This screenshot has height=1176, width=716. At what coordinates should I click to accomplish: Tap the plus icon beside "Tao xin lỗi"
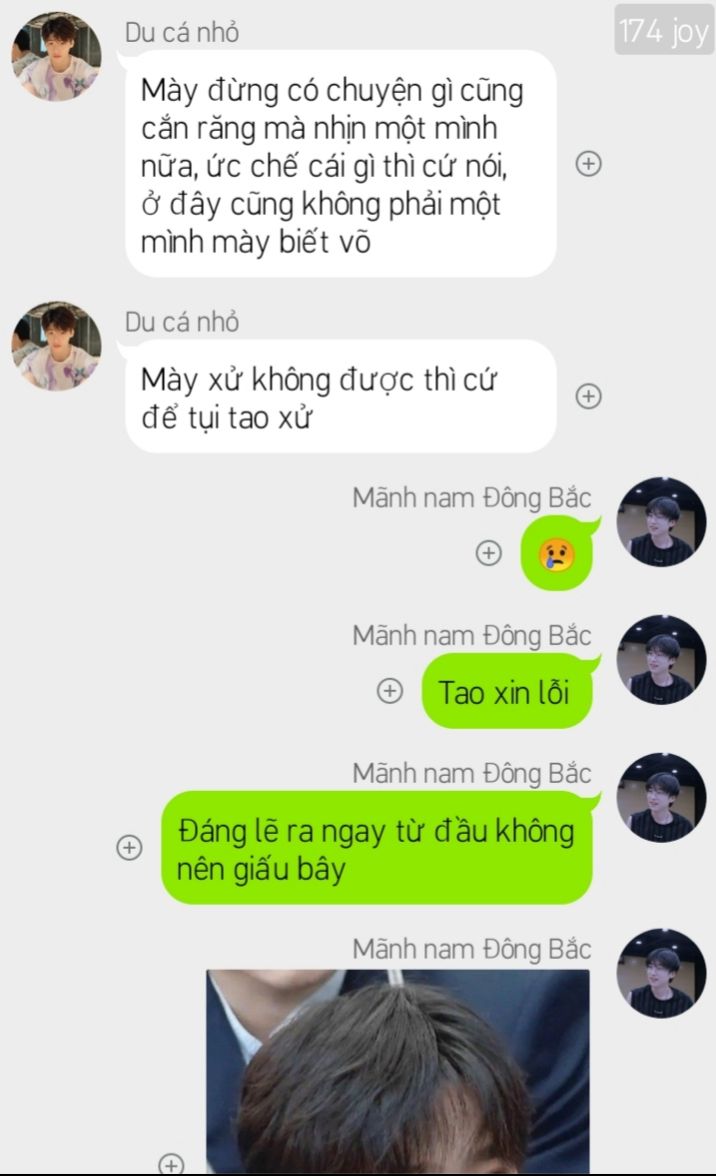point(389,690)
